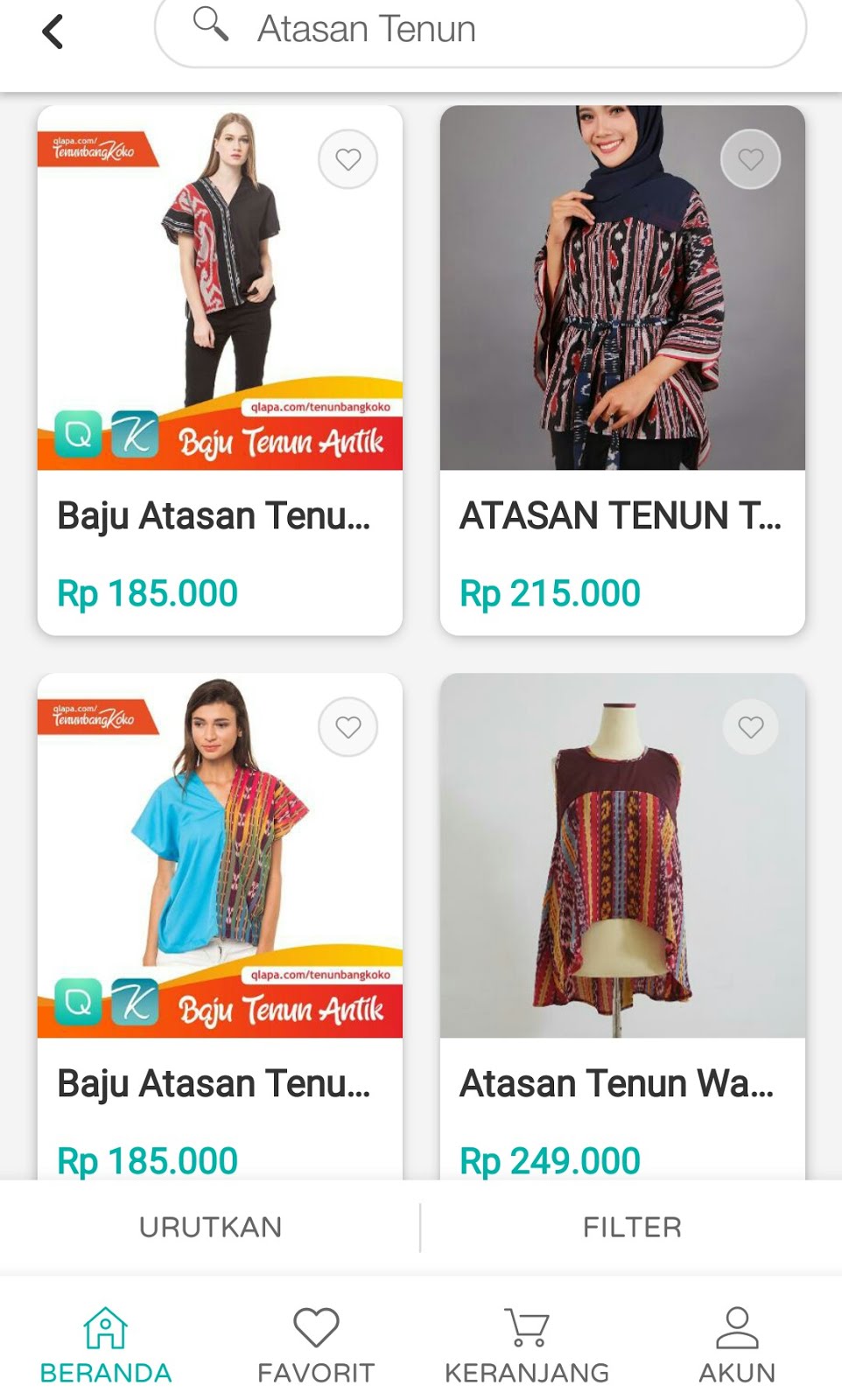This screenshot has width=842, height=1400.
Task: Go to the AKUN tab
Action: pos(737,1346)
